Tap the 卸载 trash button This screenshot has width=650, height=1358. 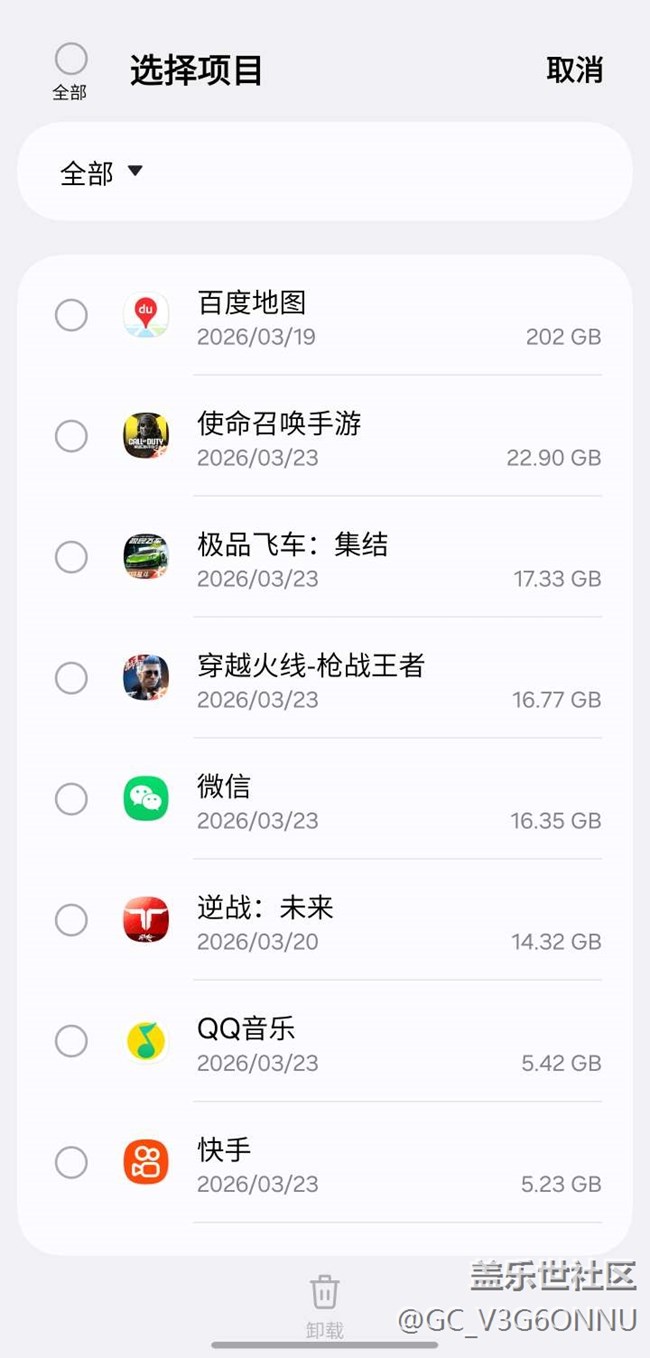point(325,1302)
